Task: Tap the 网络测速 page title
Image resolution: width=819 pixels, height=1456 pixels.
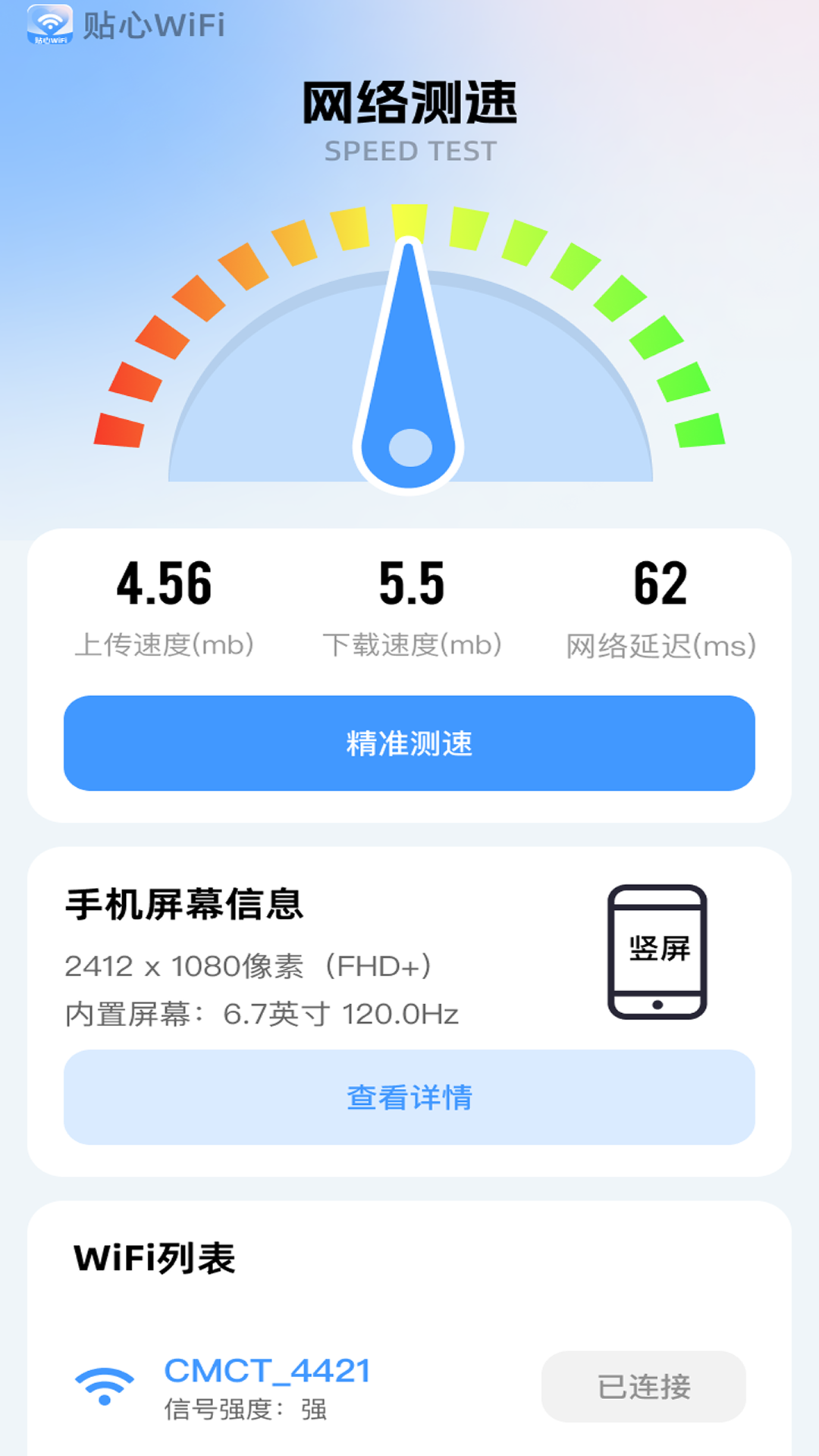Action: click(409, 105)
